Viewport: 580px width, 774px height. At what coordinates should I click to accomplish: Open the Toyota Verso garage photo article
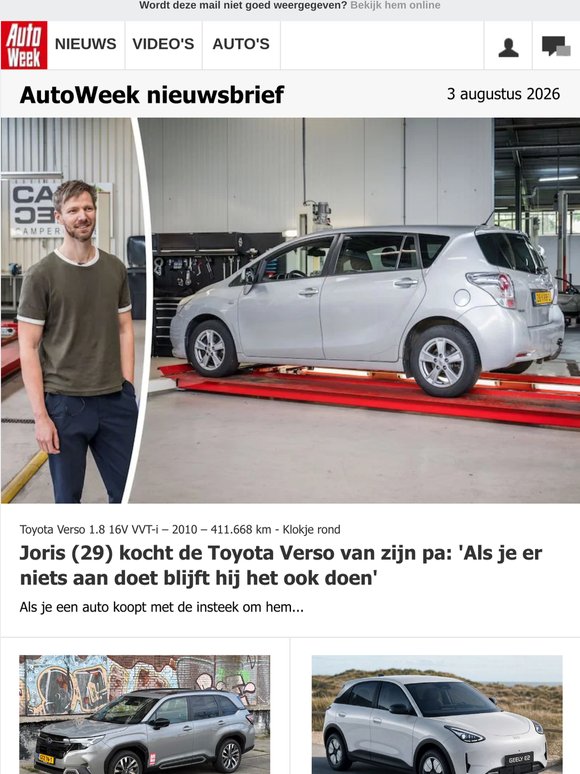coord(290,310)
